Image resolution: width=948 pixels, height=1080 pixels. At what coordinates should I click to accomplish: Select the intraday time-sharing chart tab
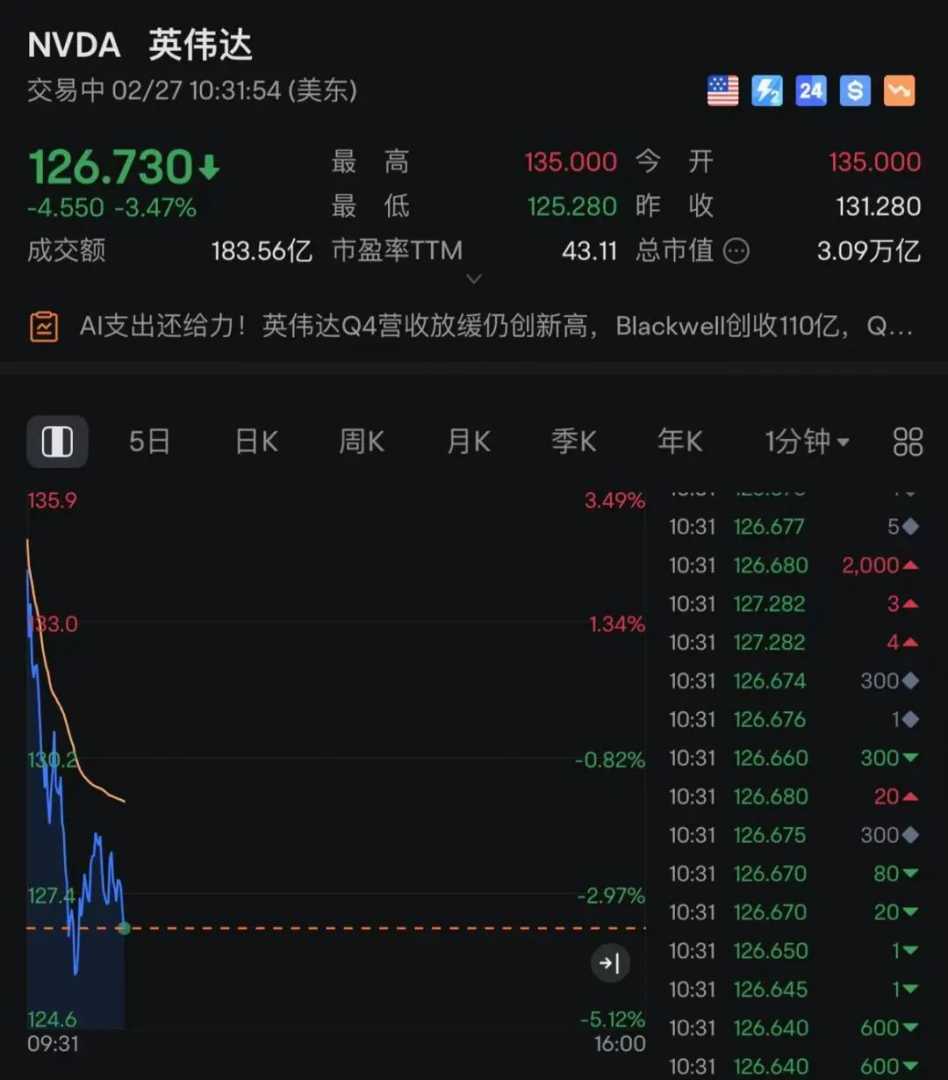pos(57,441)
